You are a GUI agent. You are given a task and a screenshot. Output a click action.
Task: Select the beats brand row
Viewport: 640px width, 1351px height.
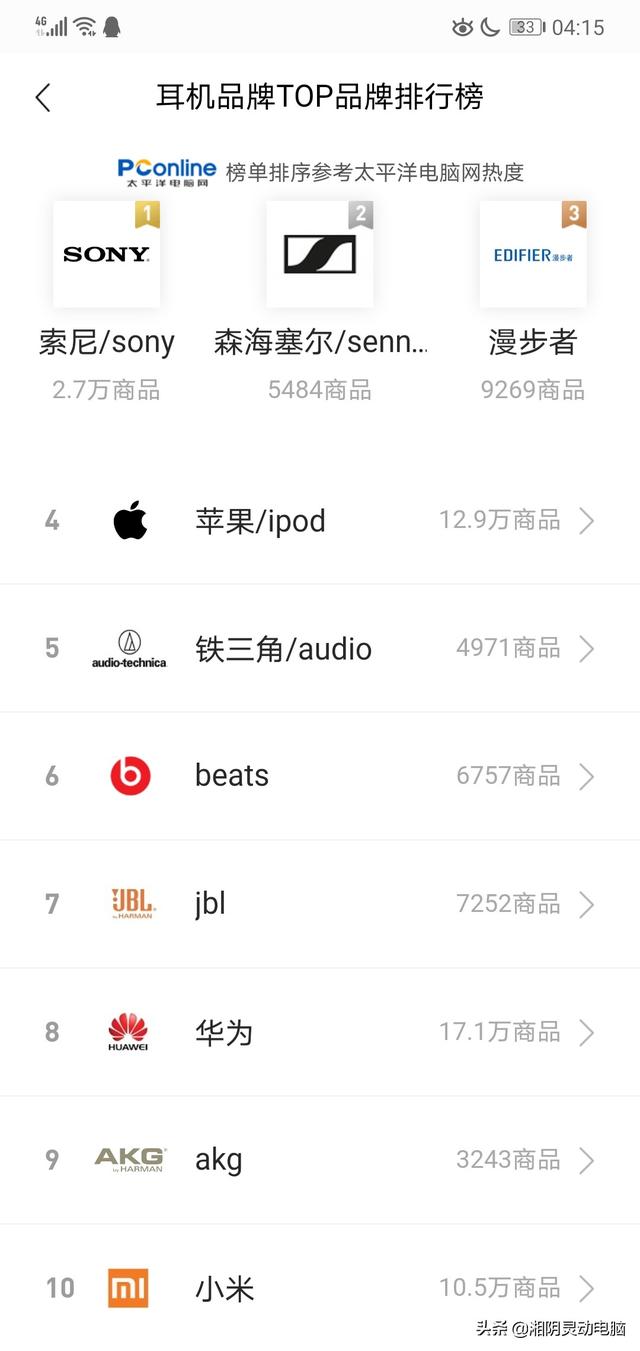320,776
